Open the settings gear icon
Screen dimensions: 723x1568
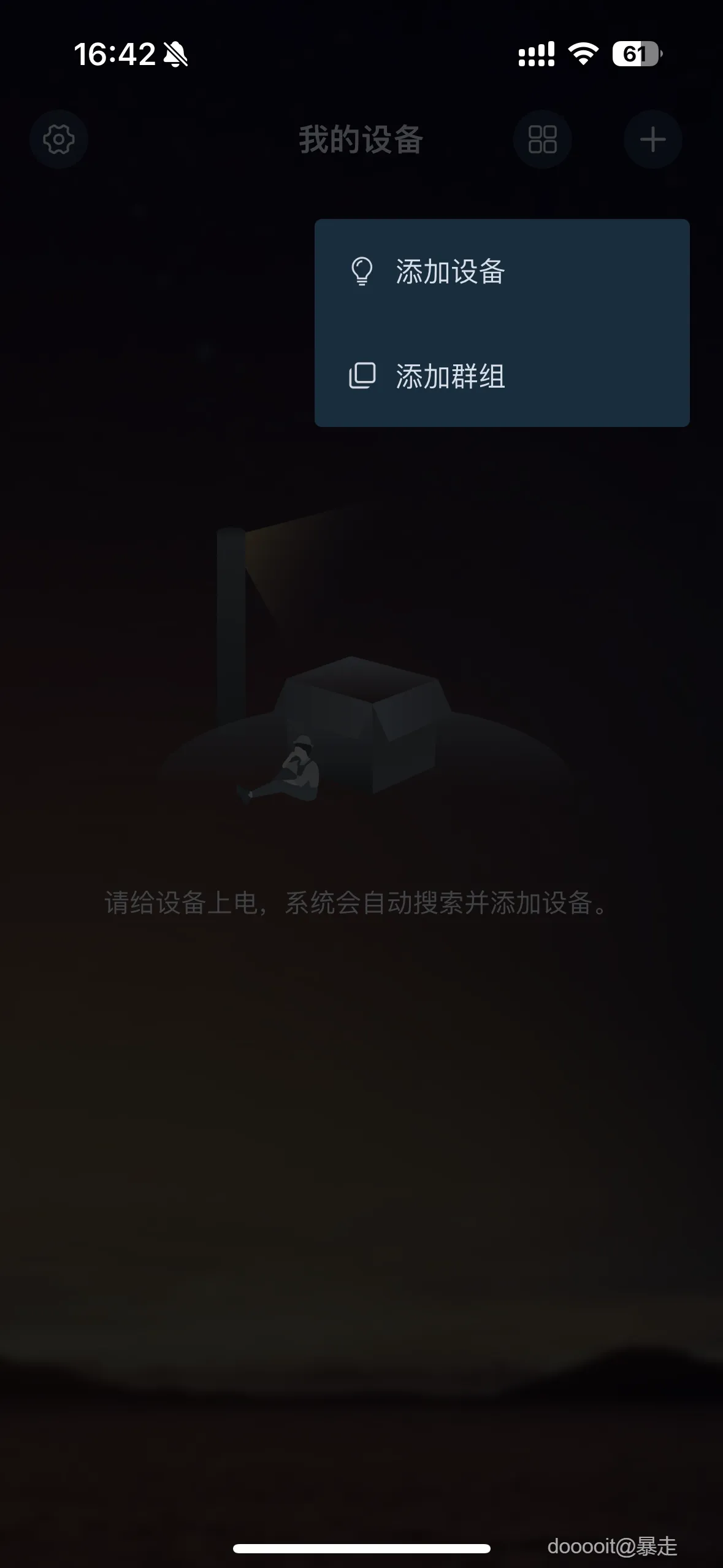(58, 139)
